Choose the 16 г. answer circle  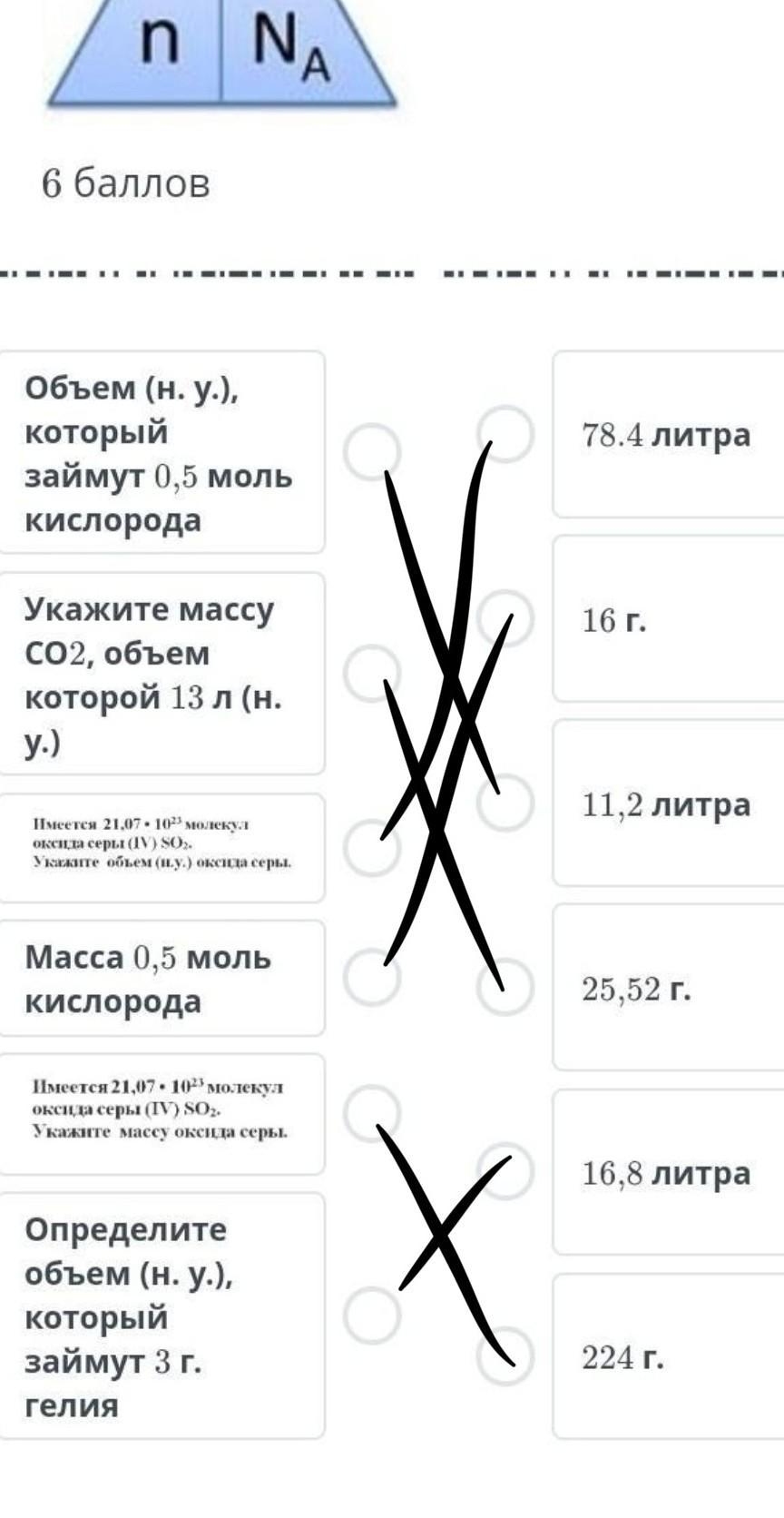(x=505, y=618)
